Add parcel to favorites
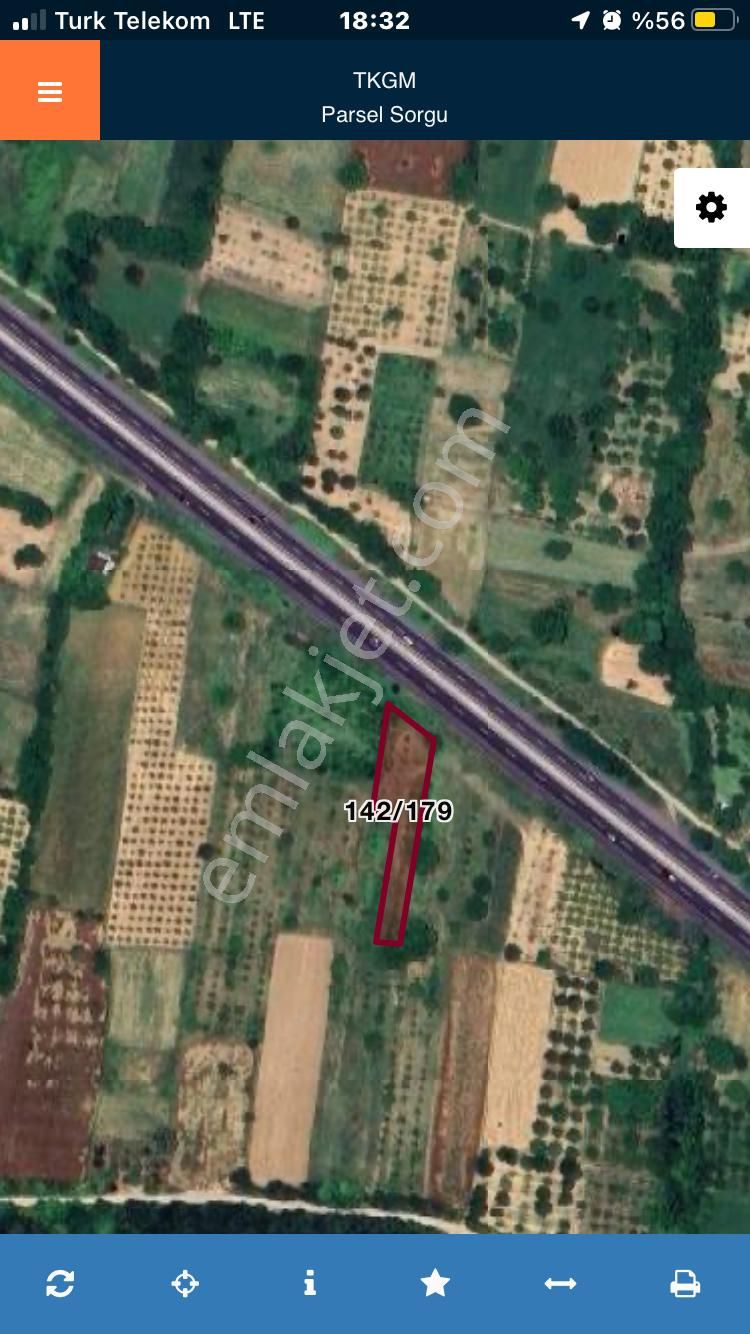The image size is (750, 1334). pyautogui.click(x=435, y=1283)
